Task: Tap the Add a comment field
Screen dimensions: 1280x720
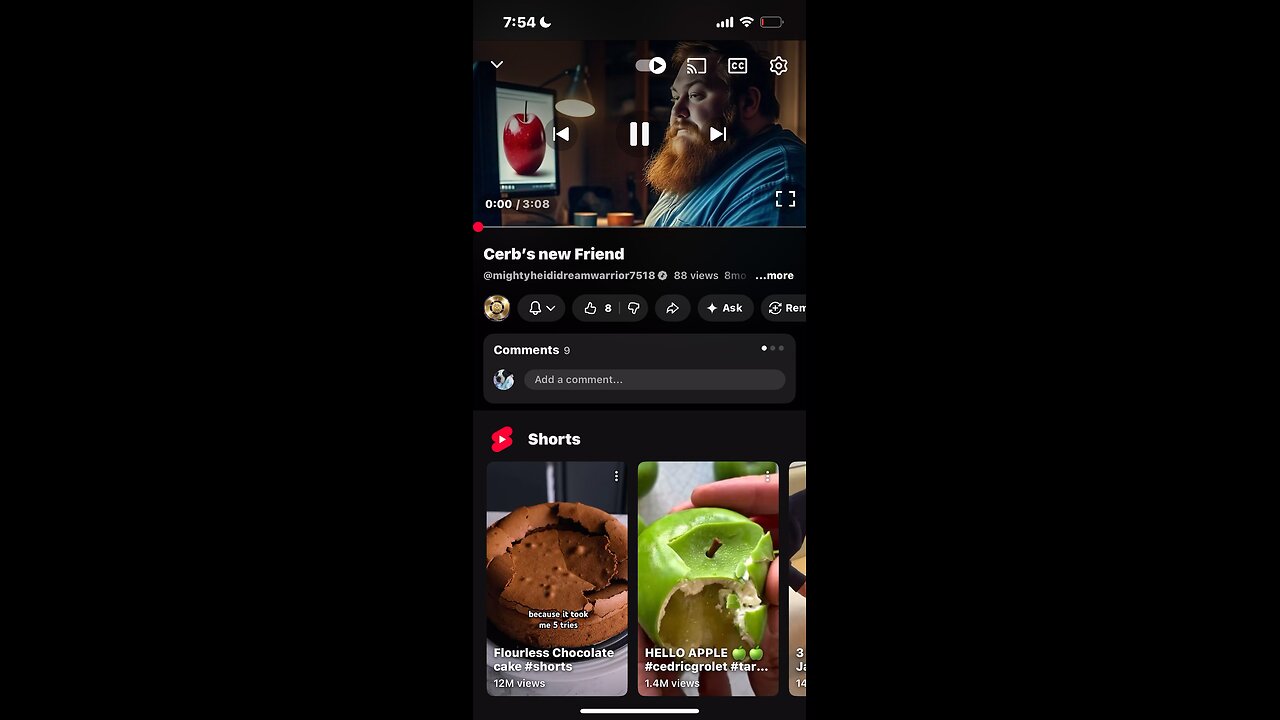Action: point(654,380)
